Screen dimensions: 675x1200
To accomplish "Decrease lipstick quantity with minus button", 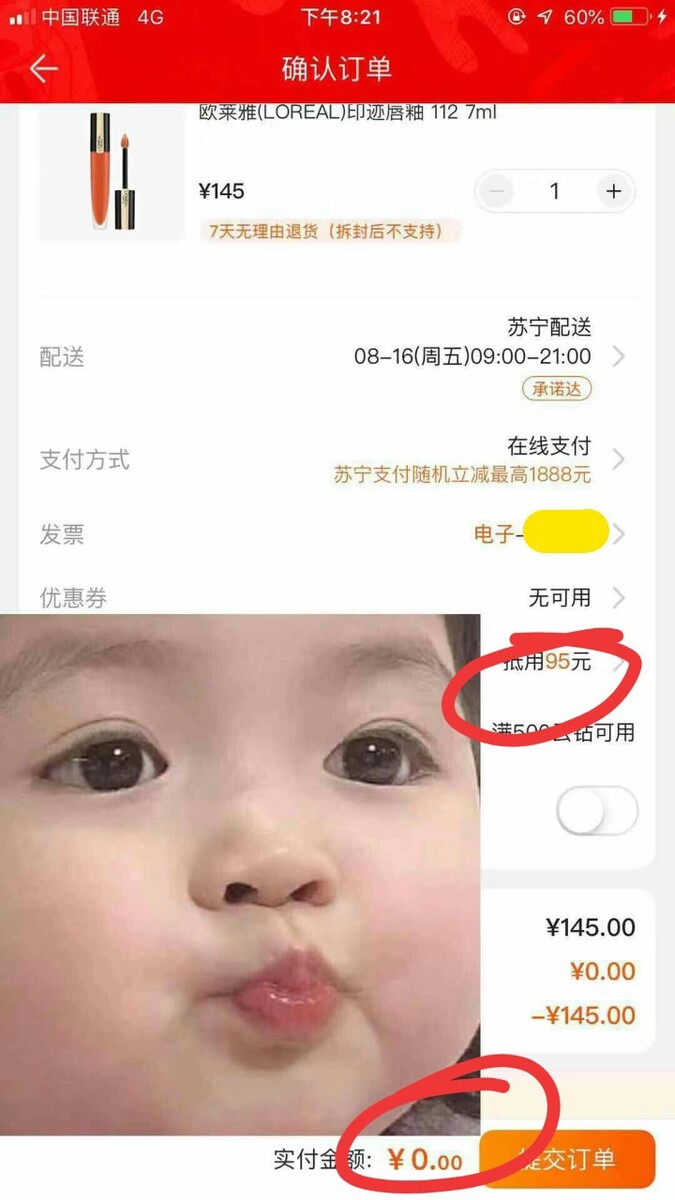I will click(x=497, y=191).
